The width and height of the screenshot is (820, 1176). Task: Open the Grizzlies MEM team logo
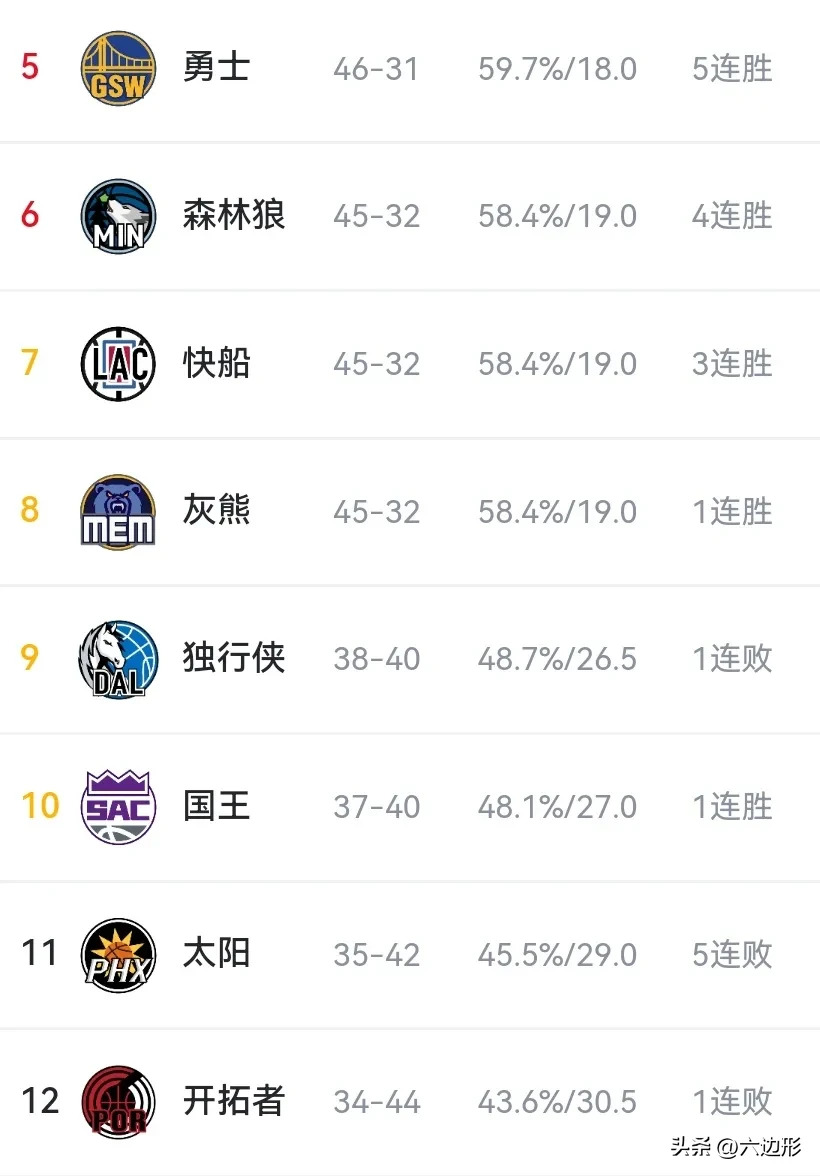[x=117, y=511]
